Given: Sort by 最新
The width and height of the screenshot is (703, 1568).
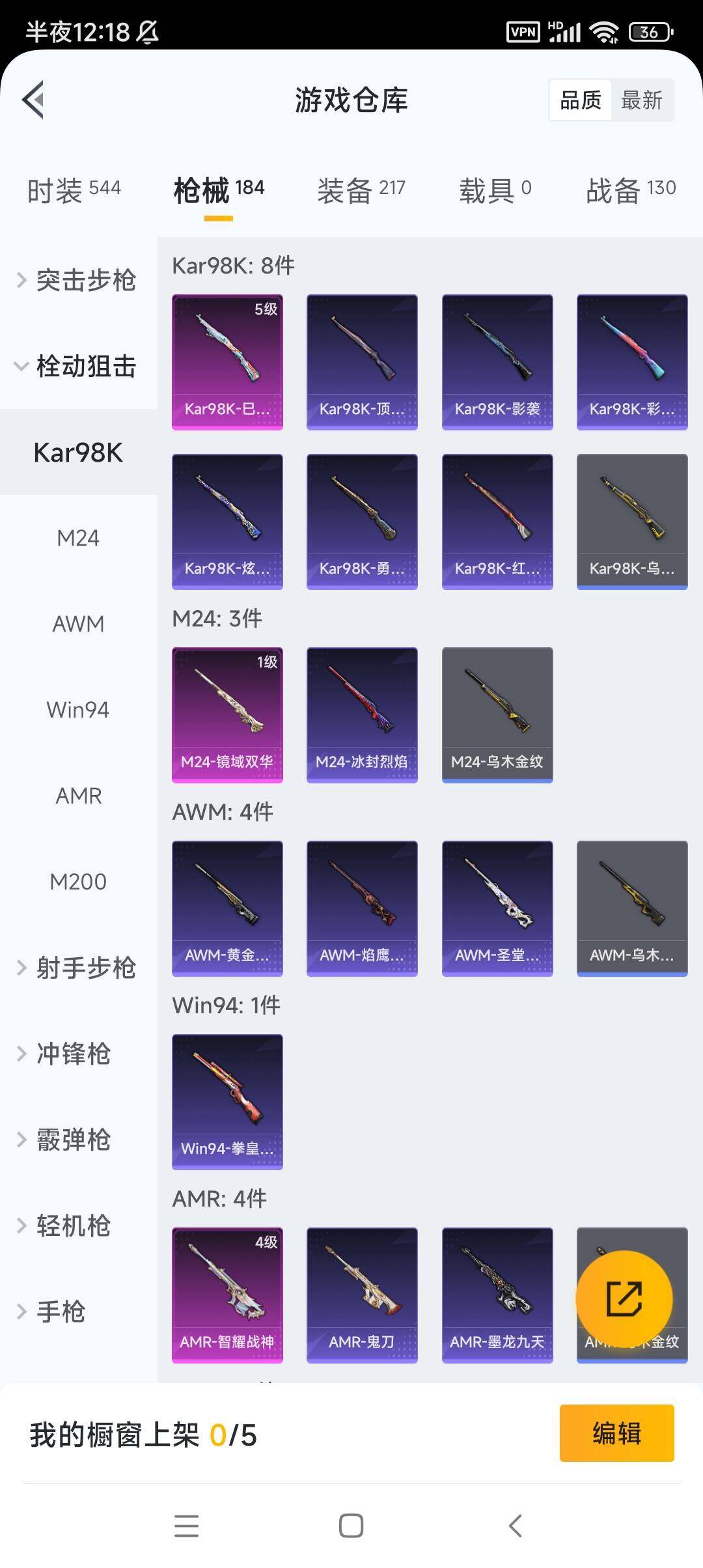Looking at the screenshot, I should point(641,100).
